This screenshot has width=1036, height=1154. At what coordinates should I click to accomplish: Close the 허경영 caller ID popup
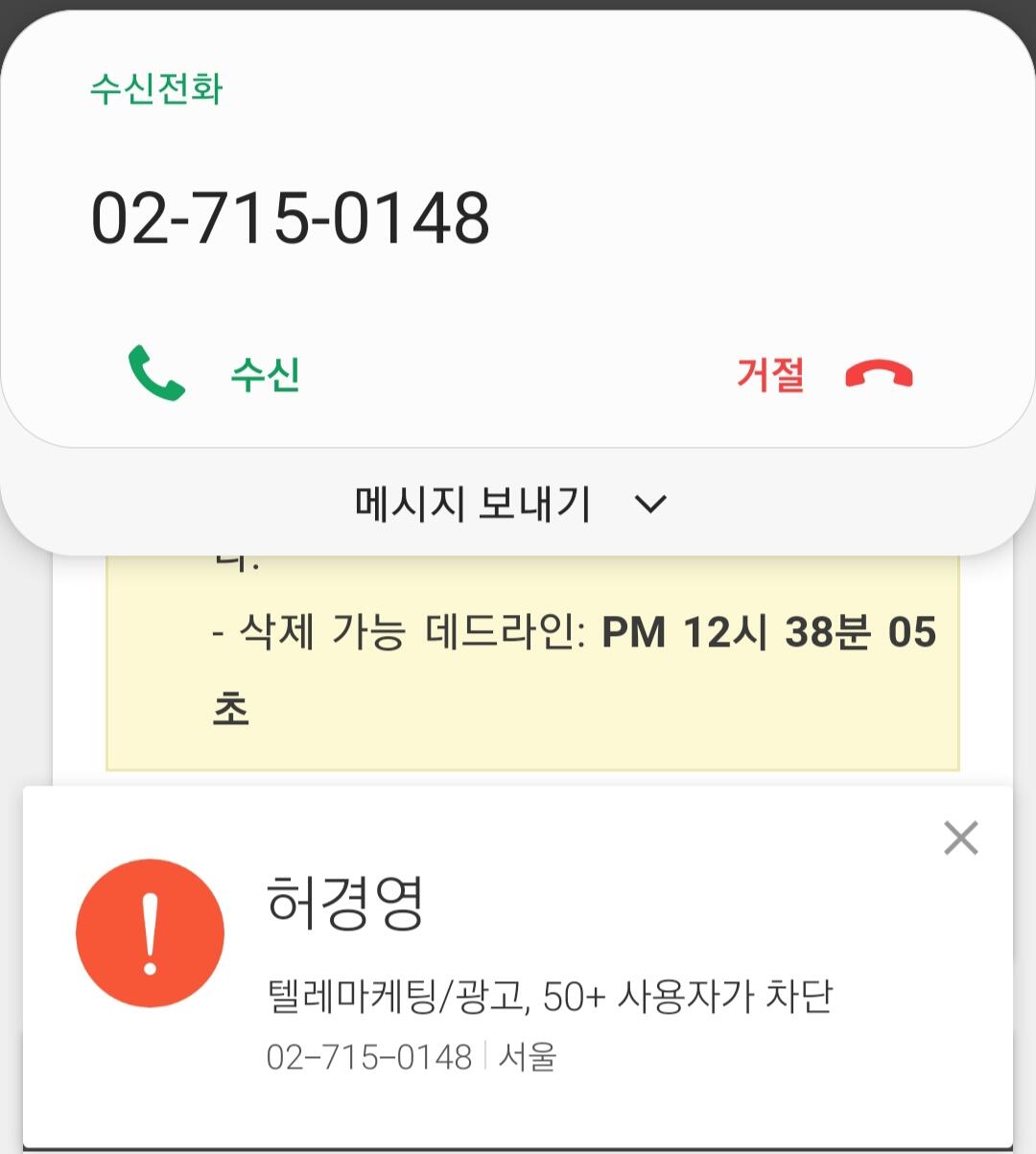(x=960, y=837)
